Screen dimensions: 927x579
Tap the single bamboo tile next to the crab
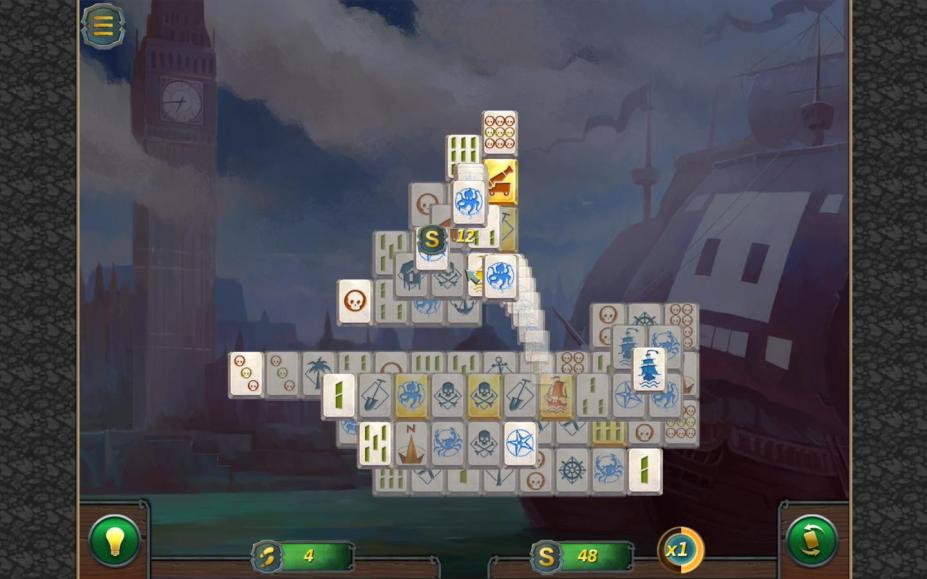(x=644, y=469)
